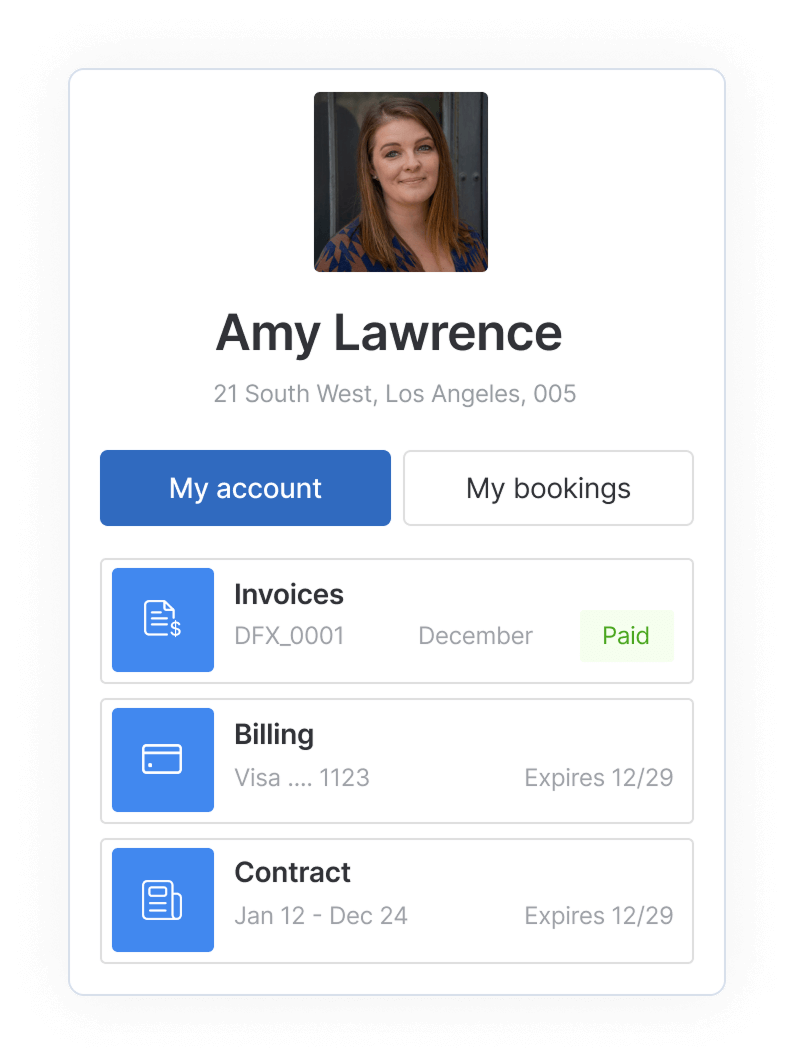Open the Billing row
Screen dimensions: 794x1064
click(396, 761)
